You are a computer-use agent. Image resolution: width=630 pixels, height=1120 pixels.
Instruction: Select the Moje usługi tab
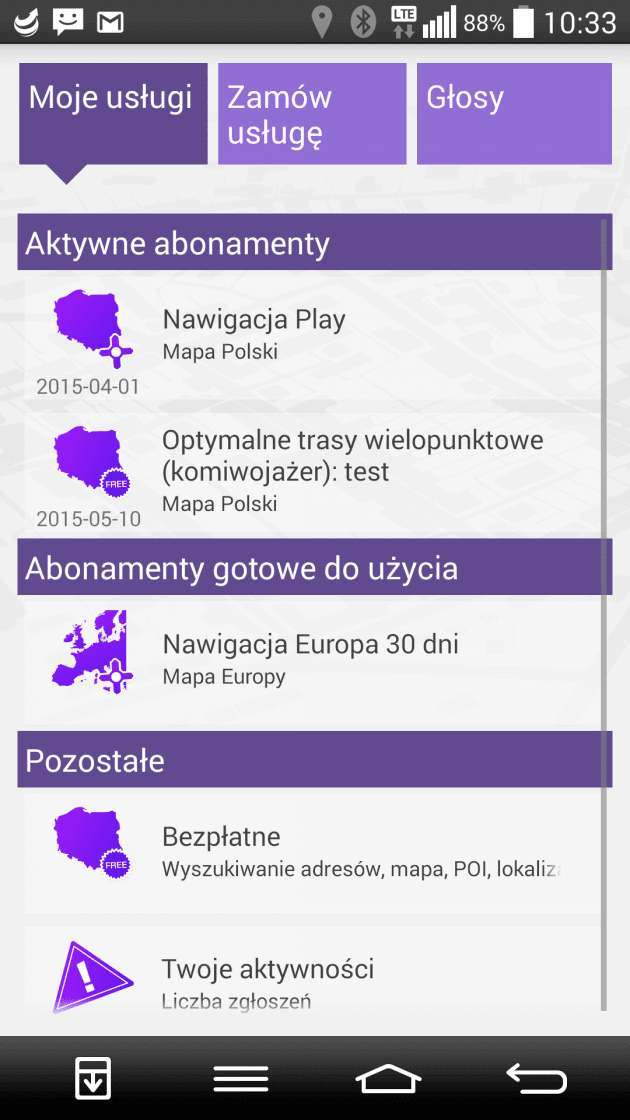click(x=113, y=114)
